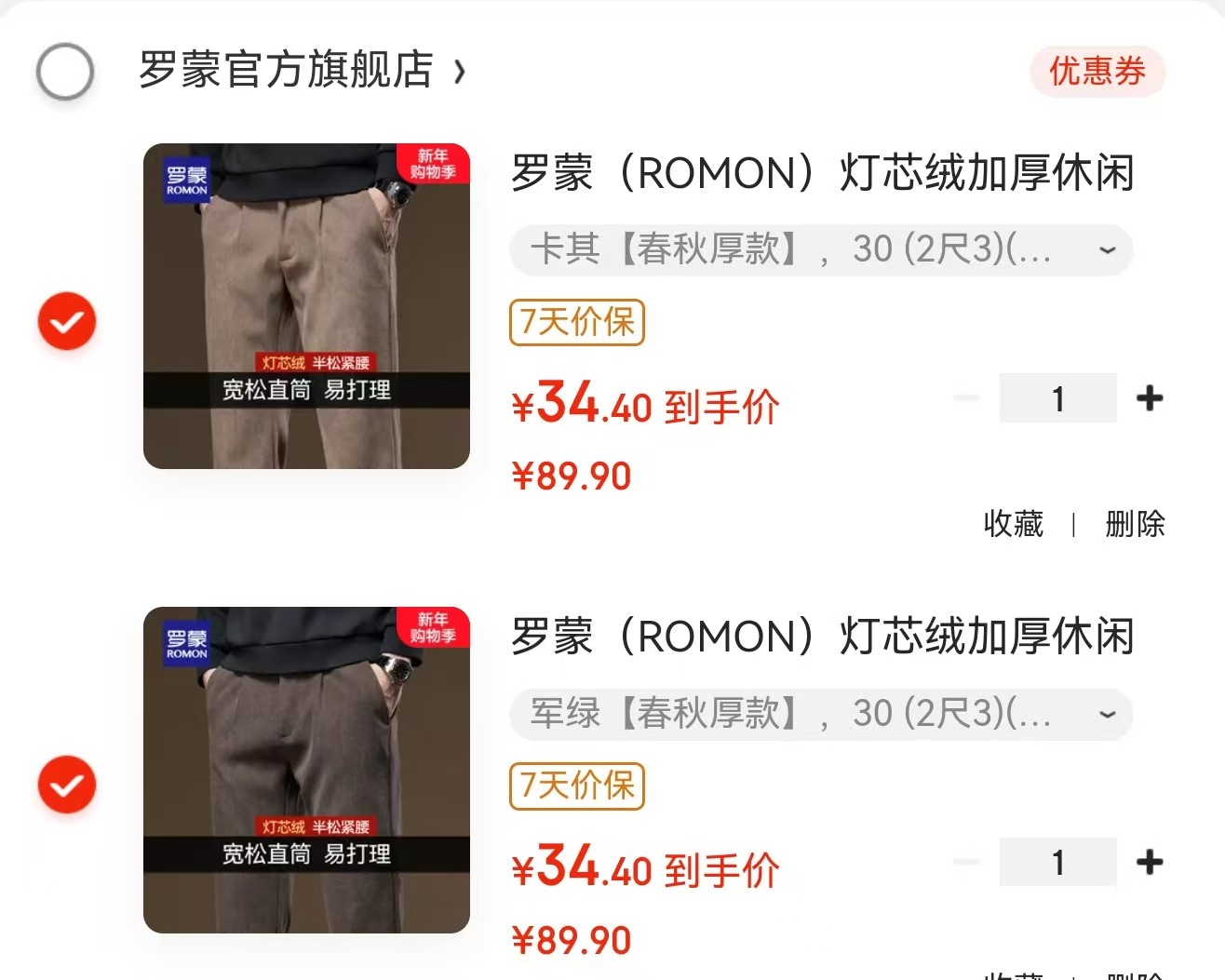1225x980 pixels.
Task: Open the 罗蒙官方旗舰店 store page
Action: 300,70
